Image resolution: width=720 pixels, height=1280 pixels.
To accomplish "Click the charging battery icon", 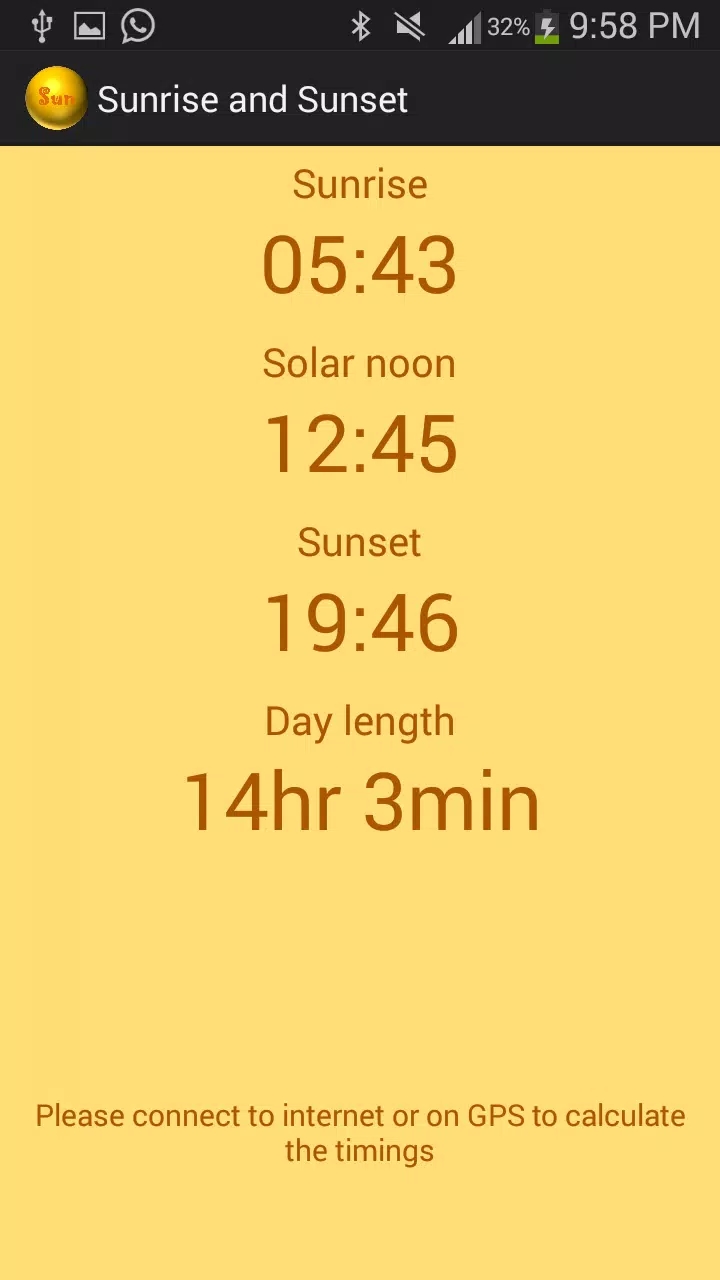I will point(545,26).
